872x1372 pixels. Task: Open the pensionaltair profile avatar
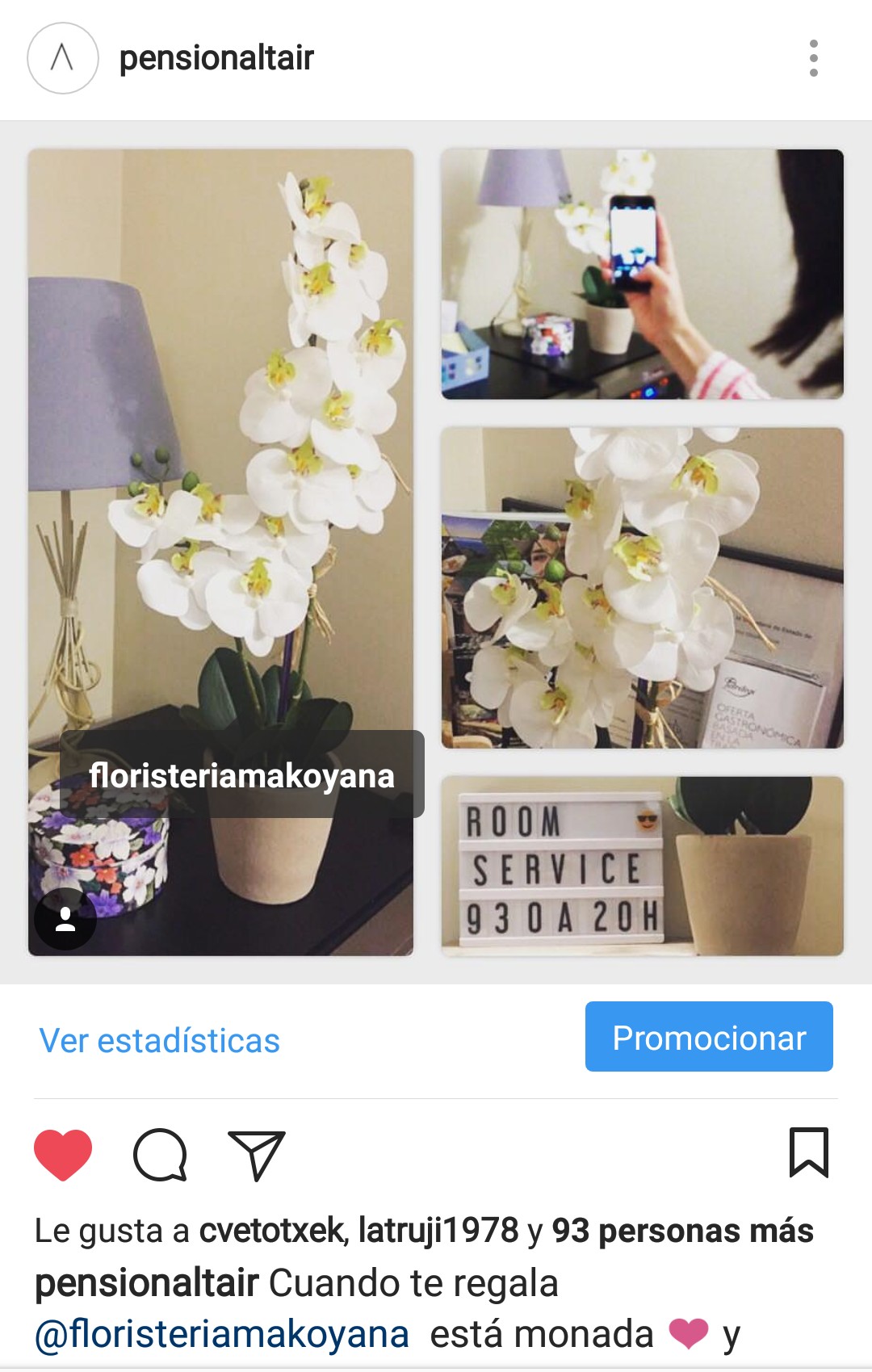pos(62,58)
